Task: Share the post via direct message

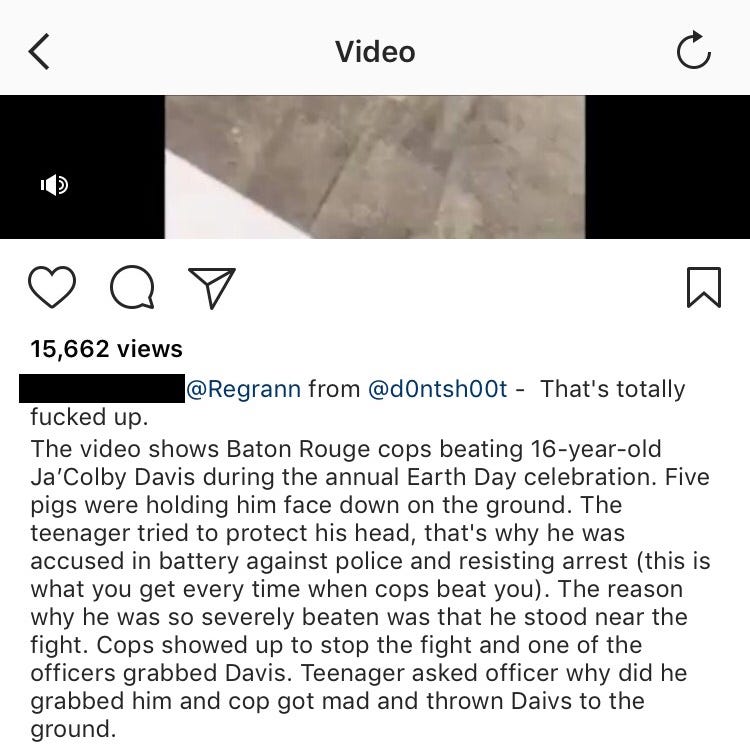Action: [211, 288]
